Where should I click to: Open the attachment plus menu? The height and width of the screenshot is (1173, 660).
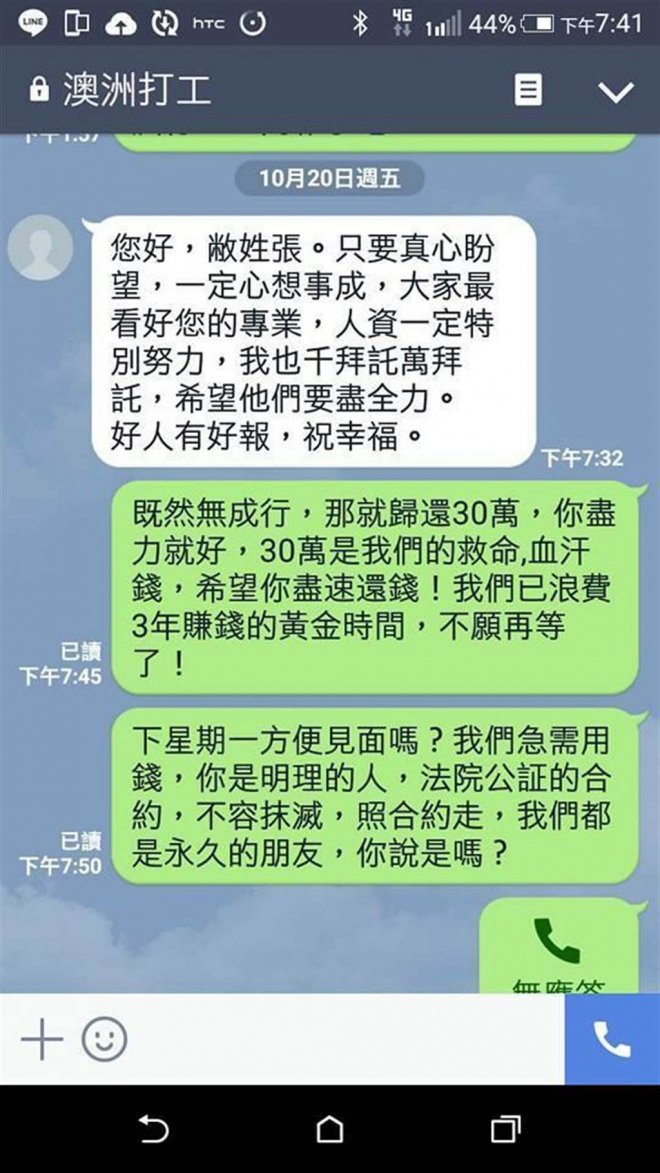[x=42, y=1040]
